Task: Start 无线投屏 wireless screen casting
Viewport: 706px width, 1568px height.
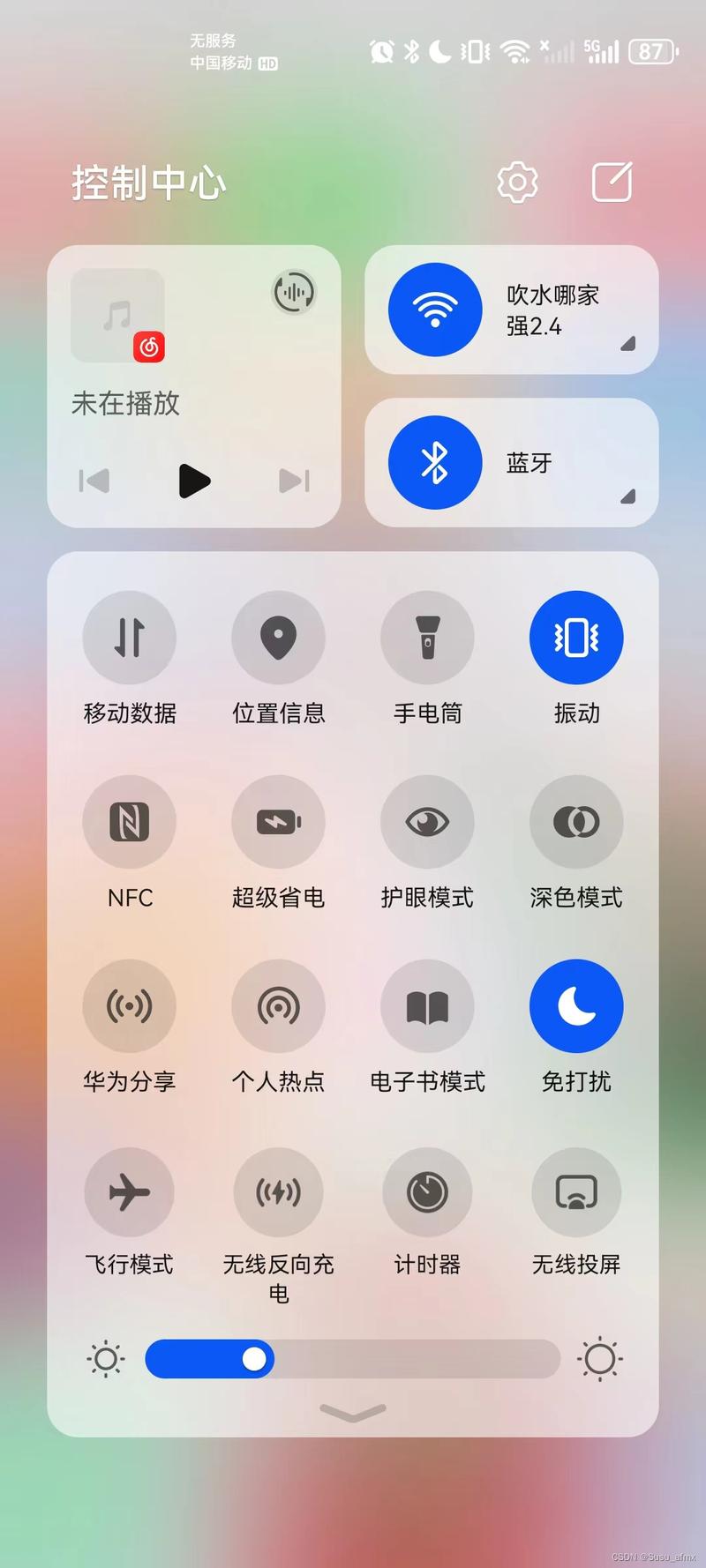Action: pyautogui.click(x=576, y=1191)
